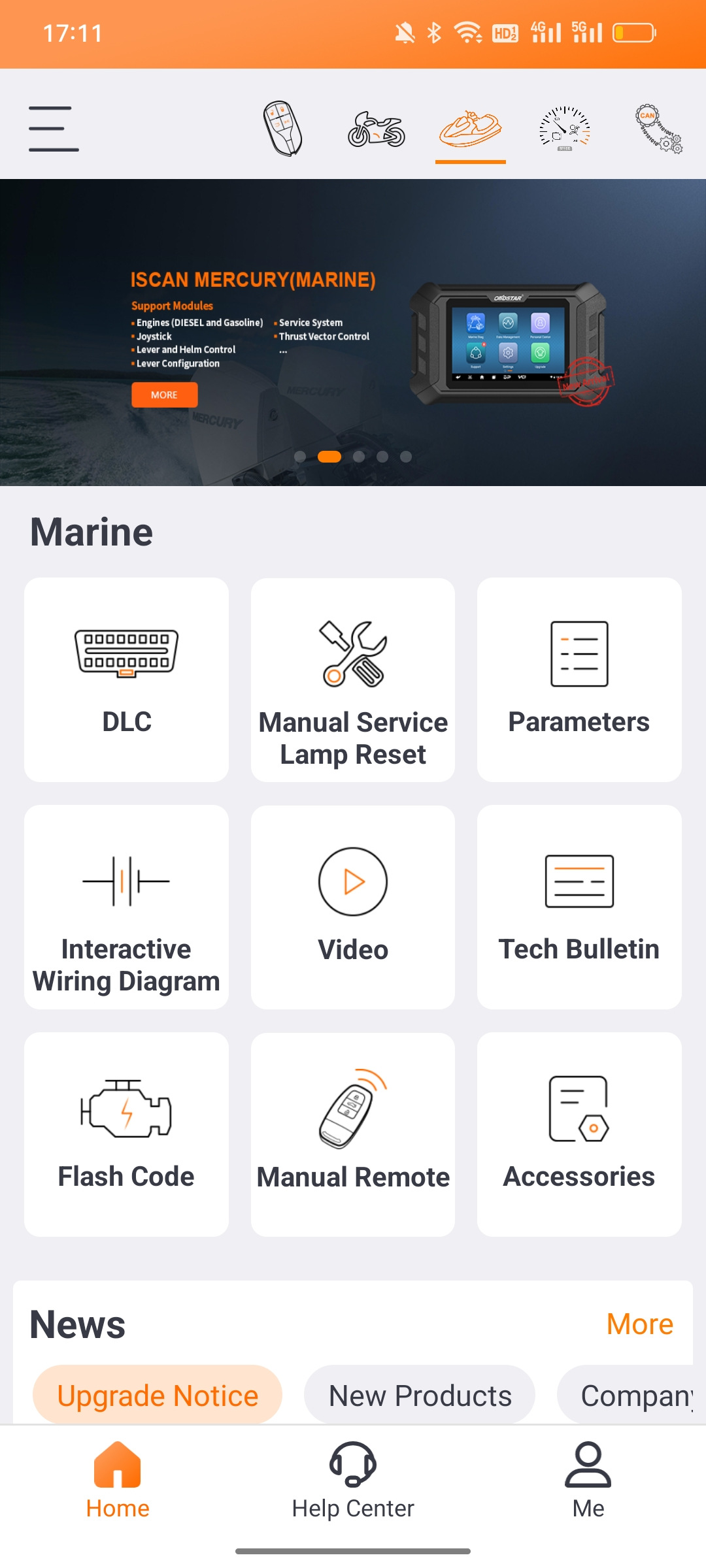This screenshot has height=1568, width=706.
Task: Select the Upgrade Notice news chip
Action: tap(158, 1395)
